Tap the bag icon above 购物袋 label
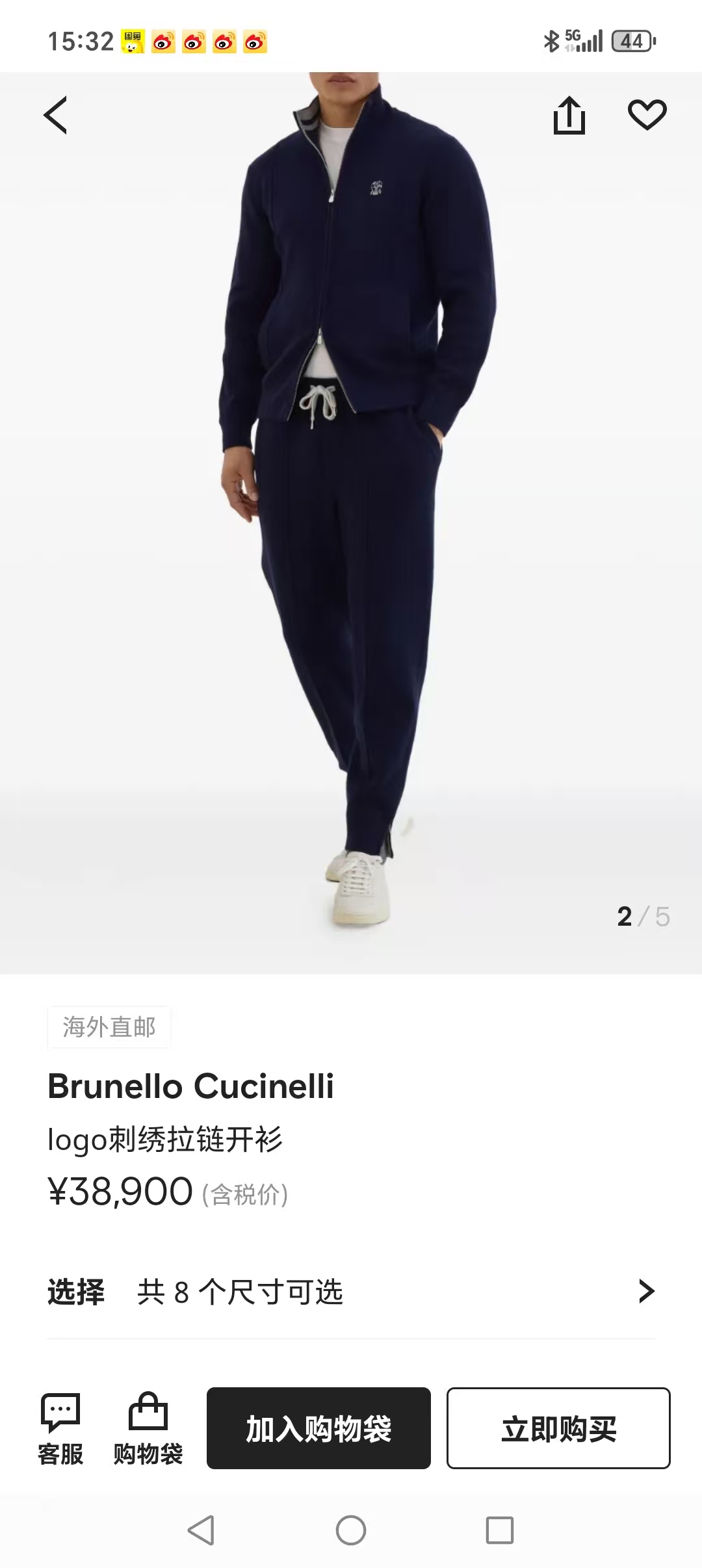This screenshot has height=1568, width=702. point(149,1411)
